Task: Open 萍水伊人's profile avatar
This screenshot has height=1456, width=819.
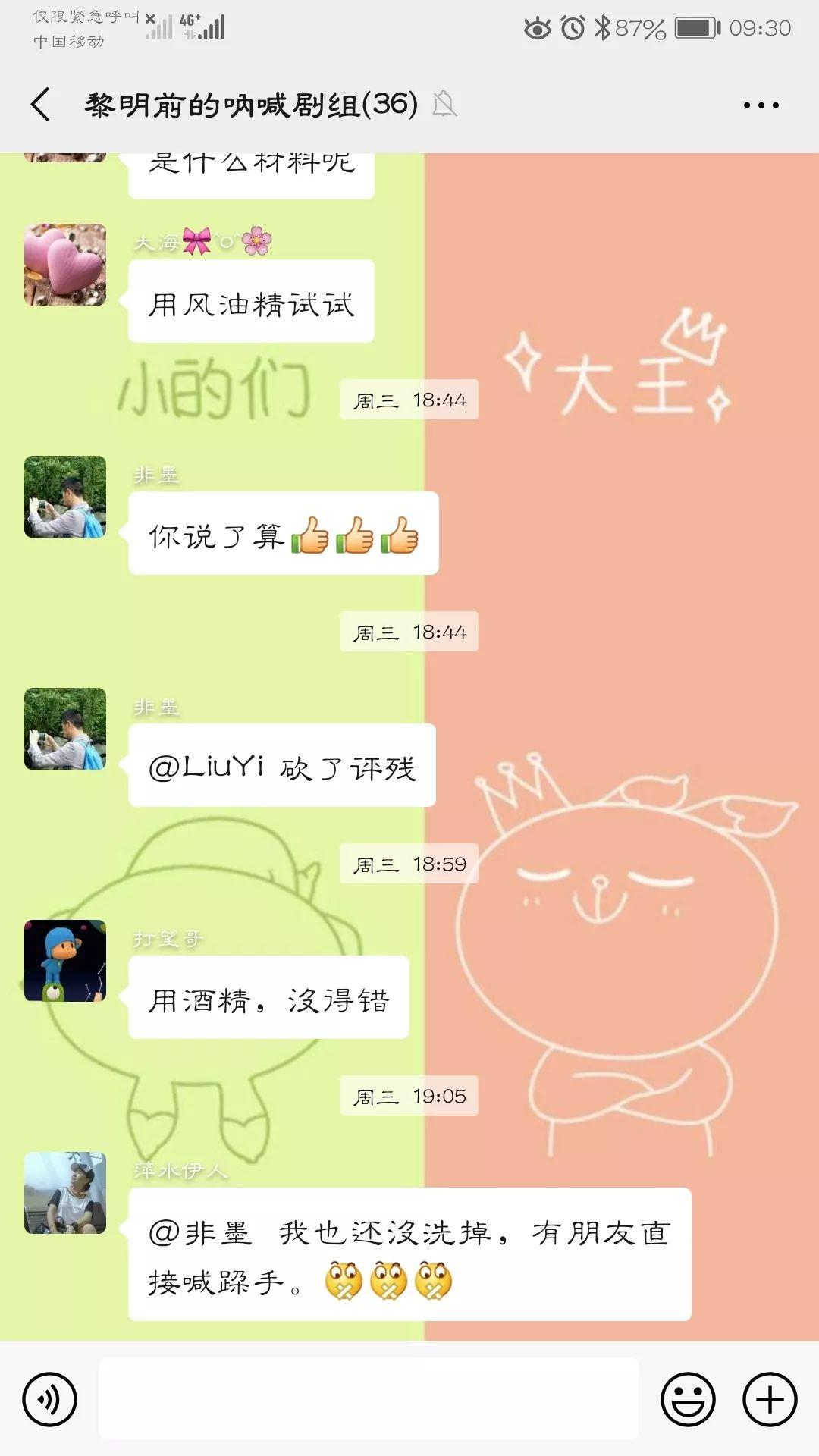Action: click(x=65, y=1193)
